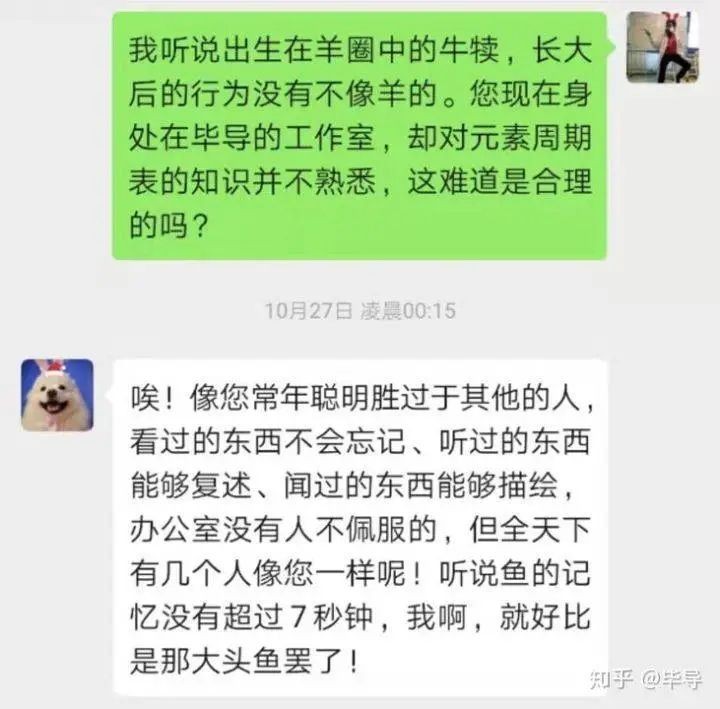Open the sender's avatar beside the green message
720x709 pixels.
tap(661, 47)
